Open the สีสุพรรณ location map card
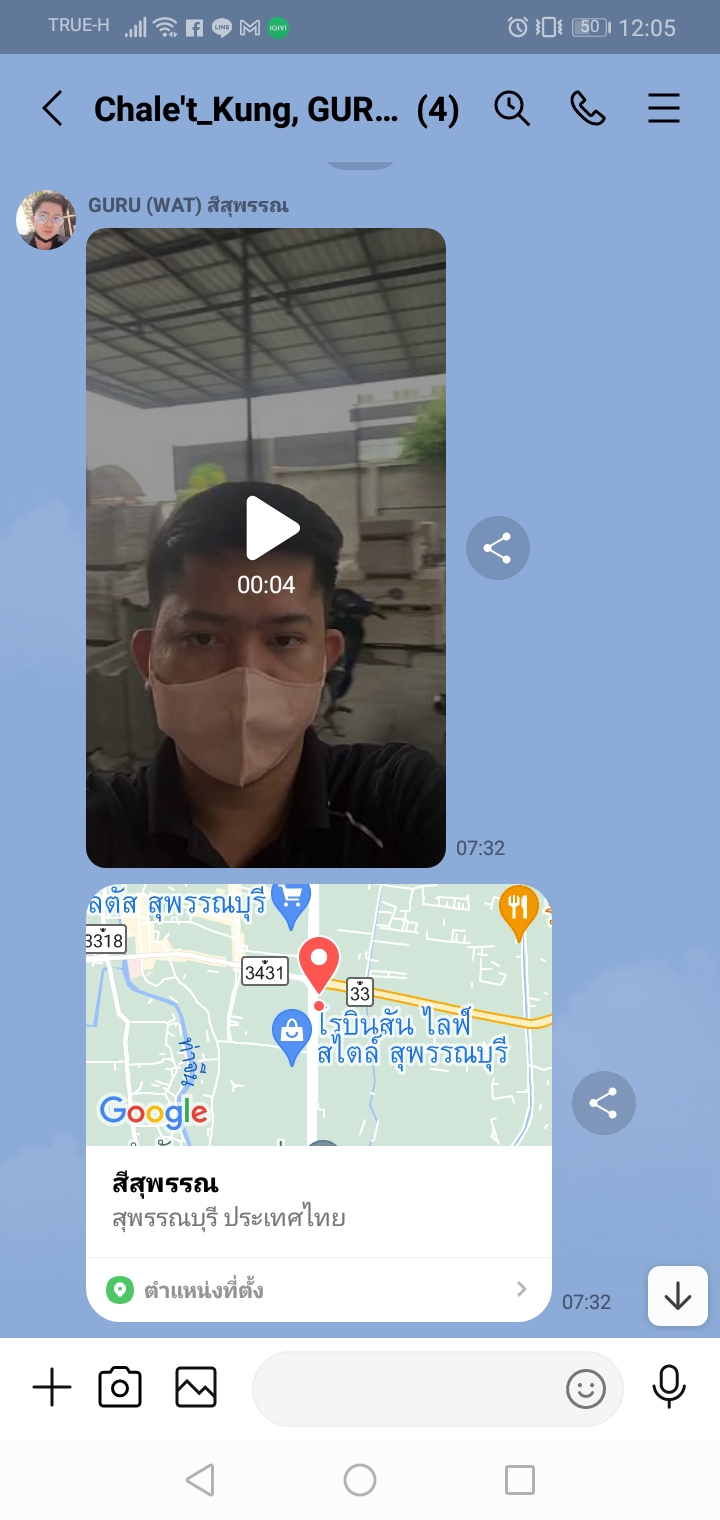720x1520 pixels. point(318,1015)
